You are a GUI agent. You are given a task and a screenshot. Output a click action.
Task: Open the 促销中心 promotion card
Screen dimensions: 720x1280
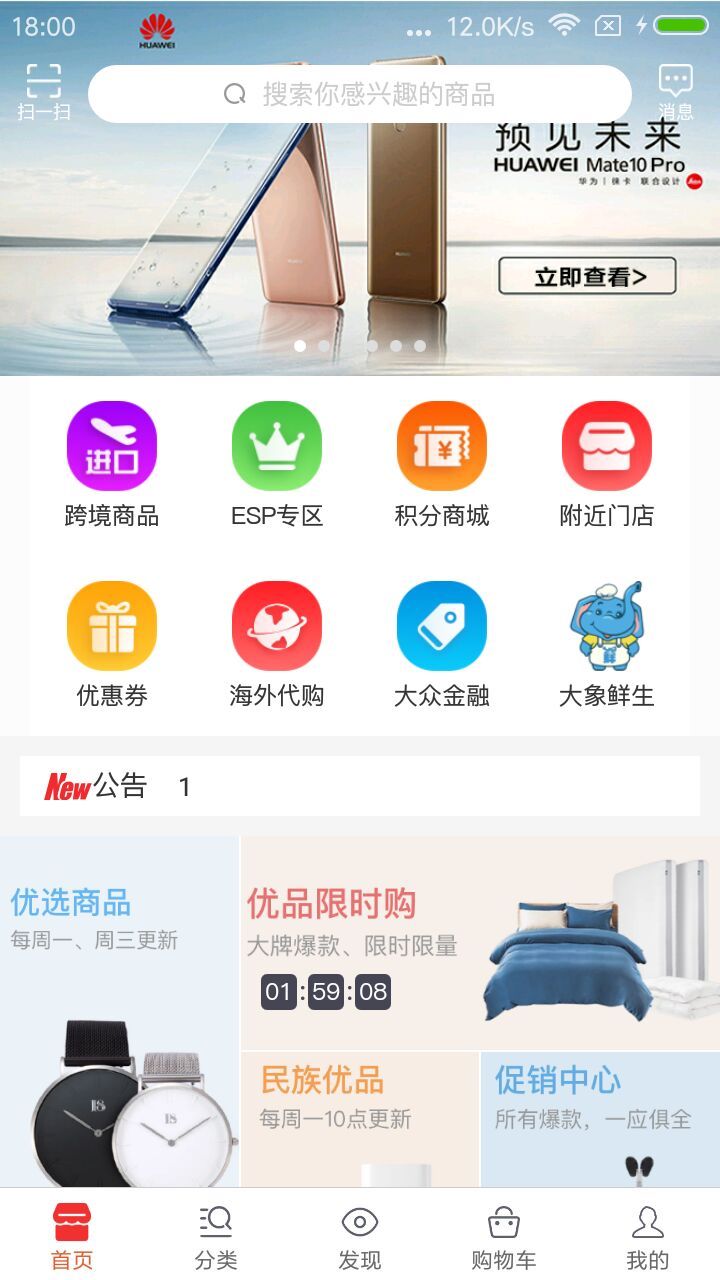tap(601, 1120)
